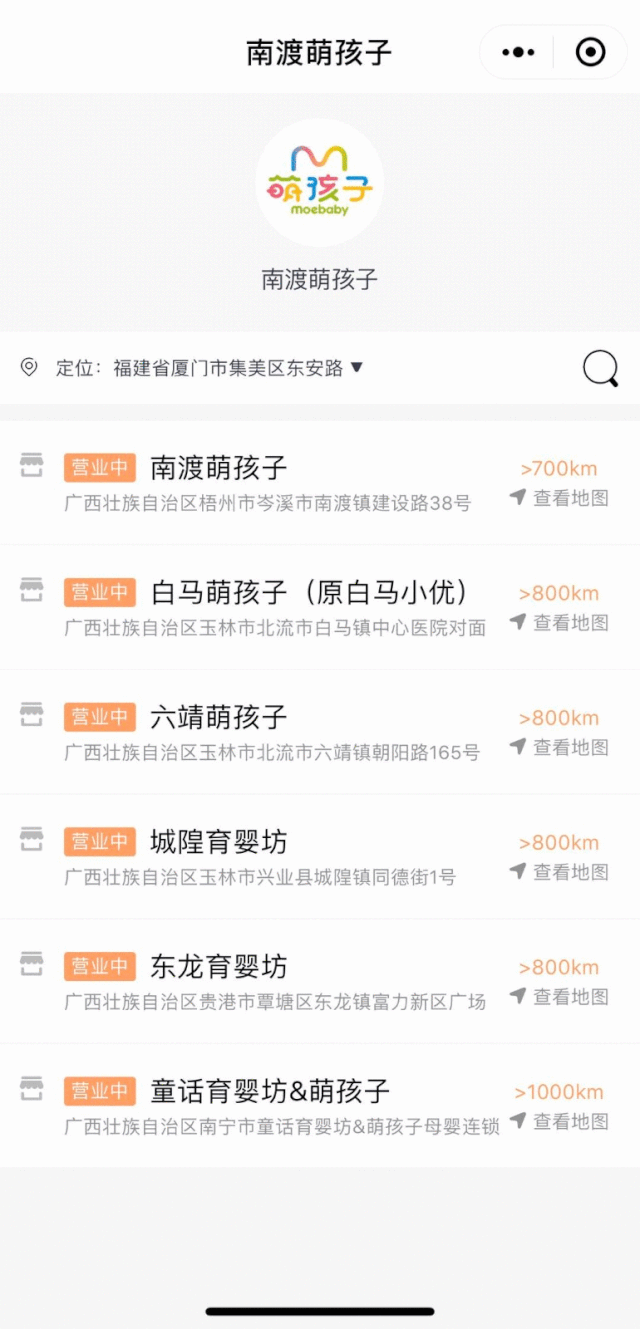Close the mini program via circle icon
Image resolution: width=640 pixels, height=1329 pixels.
coord(591,52)
